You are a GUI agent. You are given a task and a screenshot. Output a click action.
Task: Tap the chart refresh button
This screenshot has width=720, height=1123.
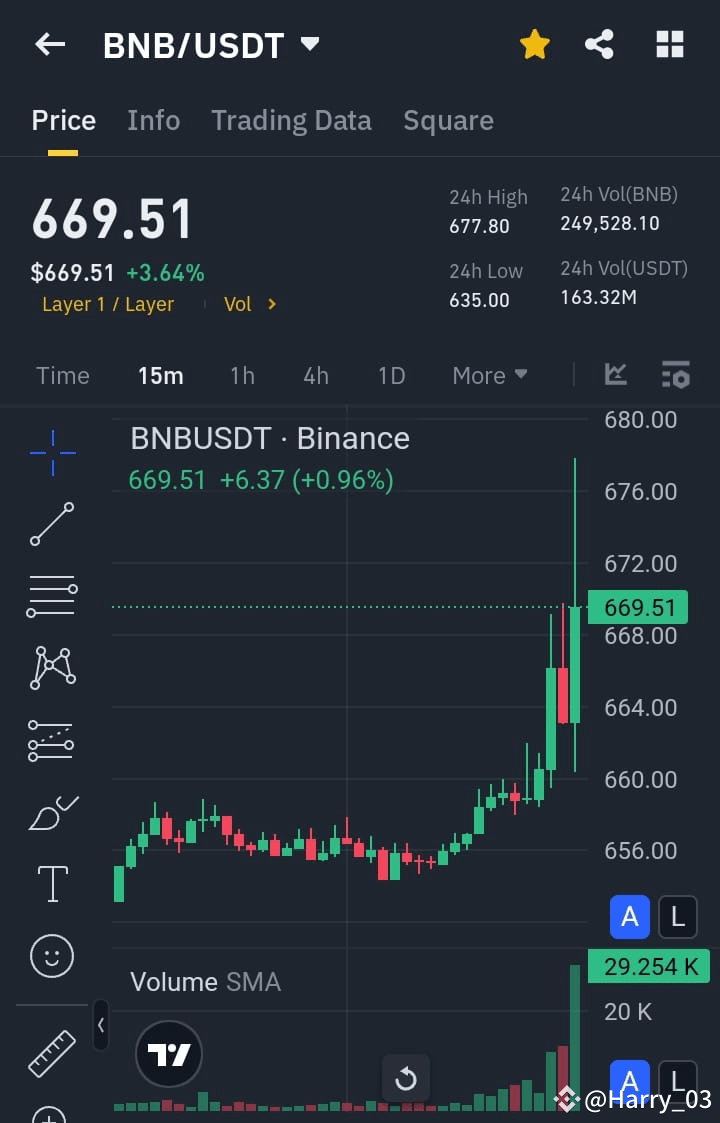tap(406, 1080)
